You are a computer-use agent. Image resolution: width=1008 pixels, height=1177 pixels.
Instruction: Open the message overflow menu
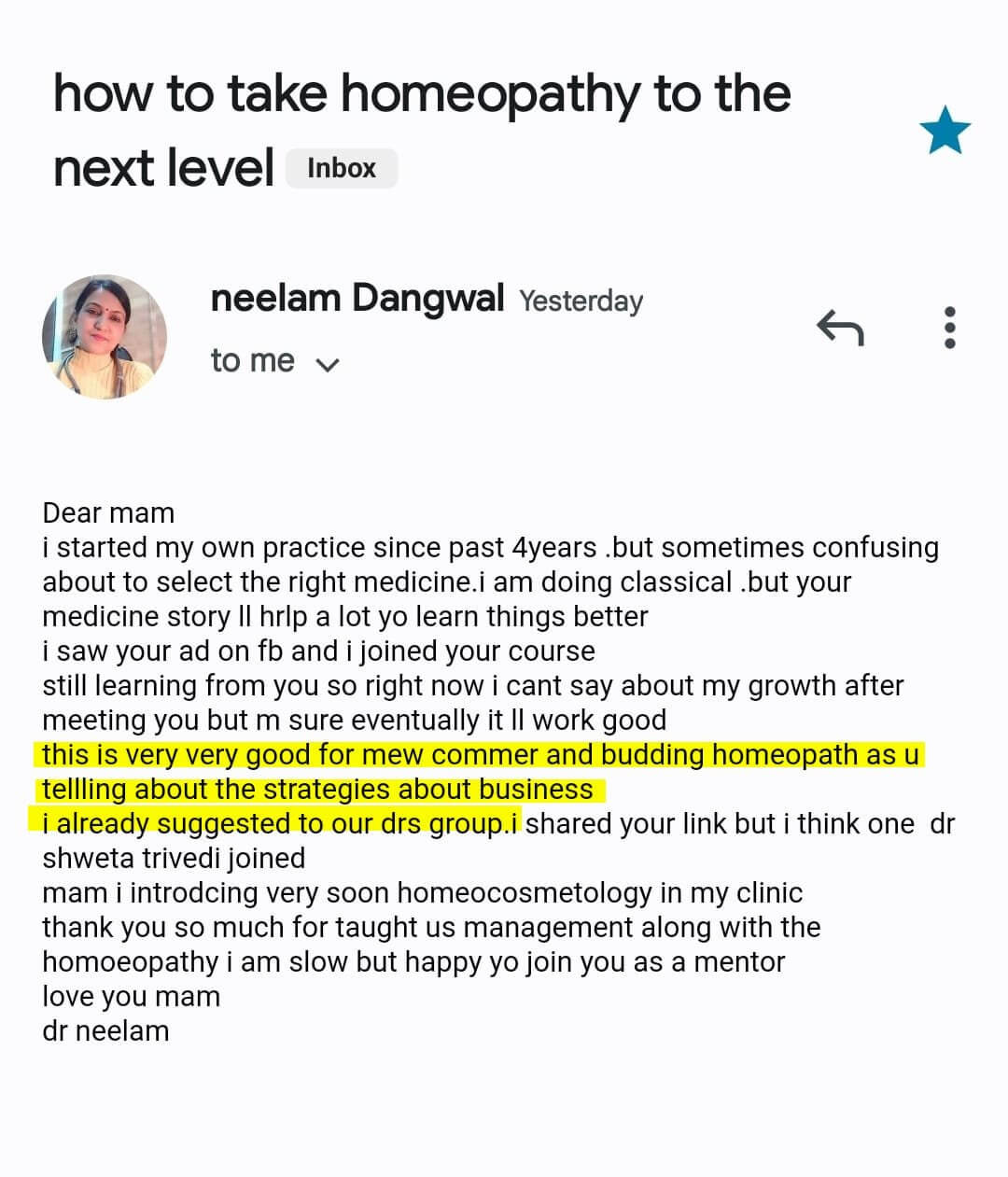pyautogui.click(x=949, y=328)
